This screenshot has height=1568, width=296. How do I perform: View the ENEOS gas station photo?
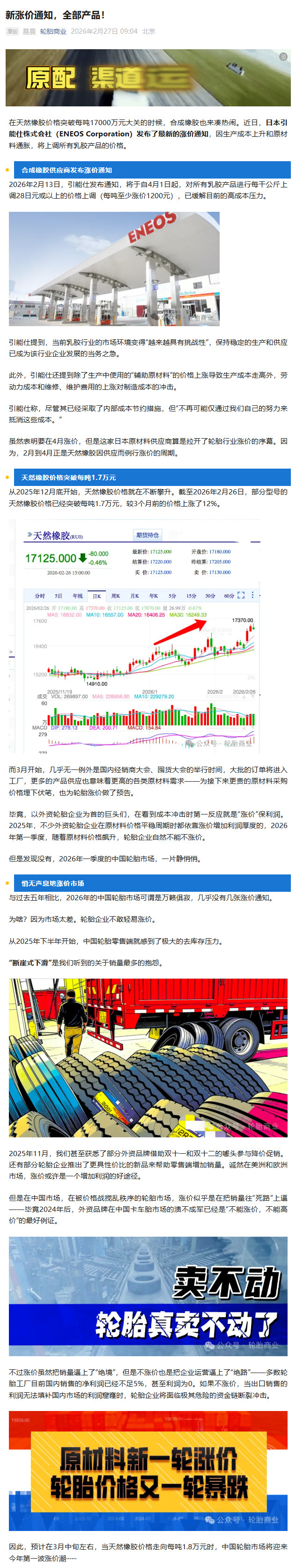coord(114,269)
